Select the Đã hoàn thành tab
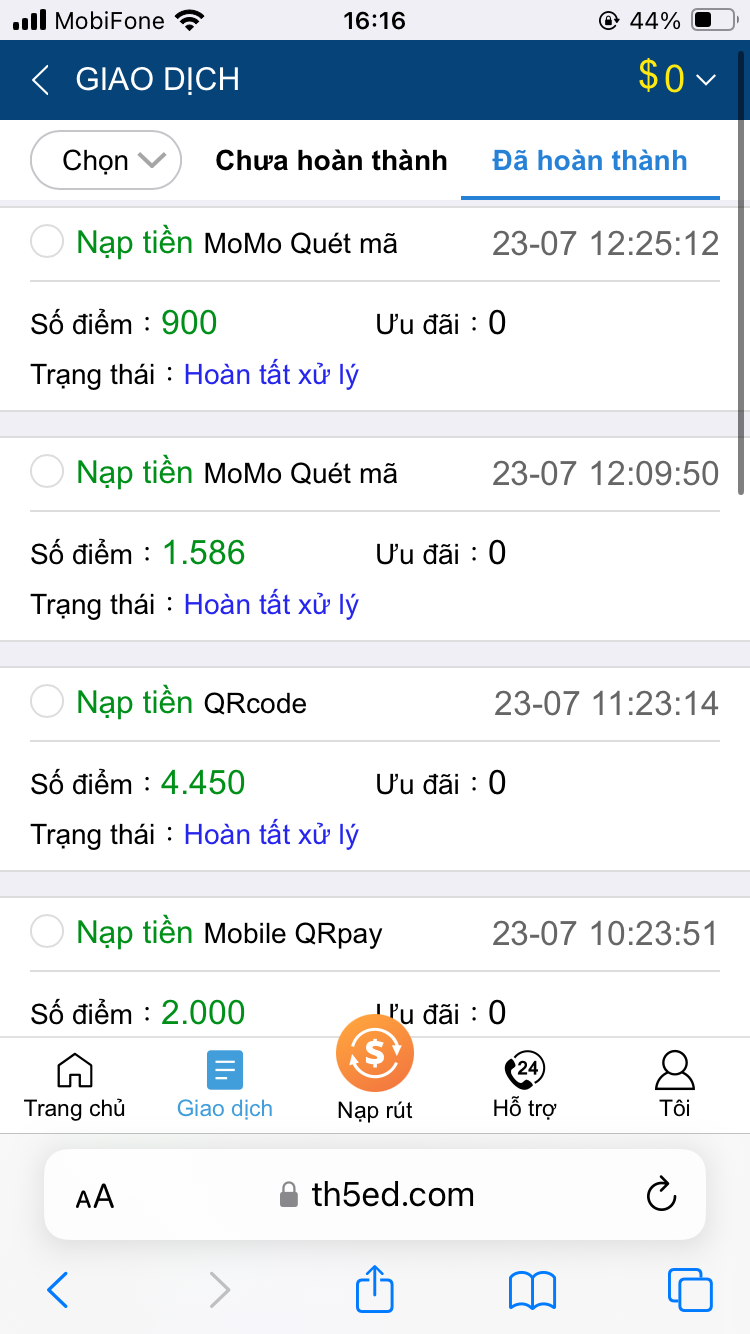 [x=590, y=161]
